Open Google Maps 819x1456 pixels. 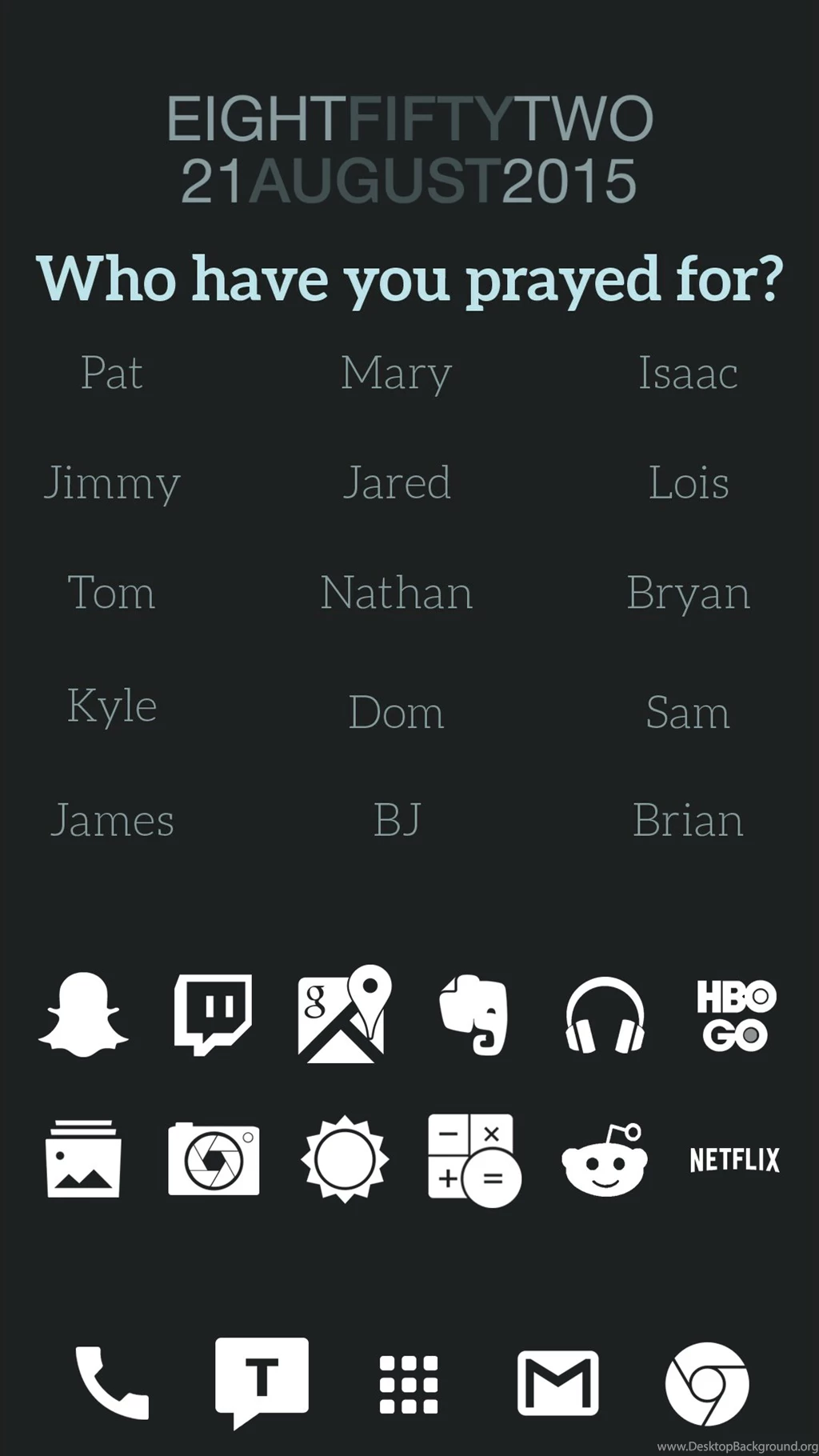[x=345, y=1014]
